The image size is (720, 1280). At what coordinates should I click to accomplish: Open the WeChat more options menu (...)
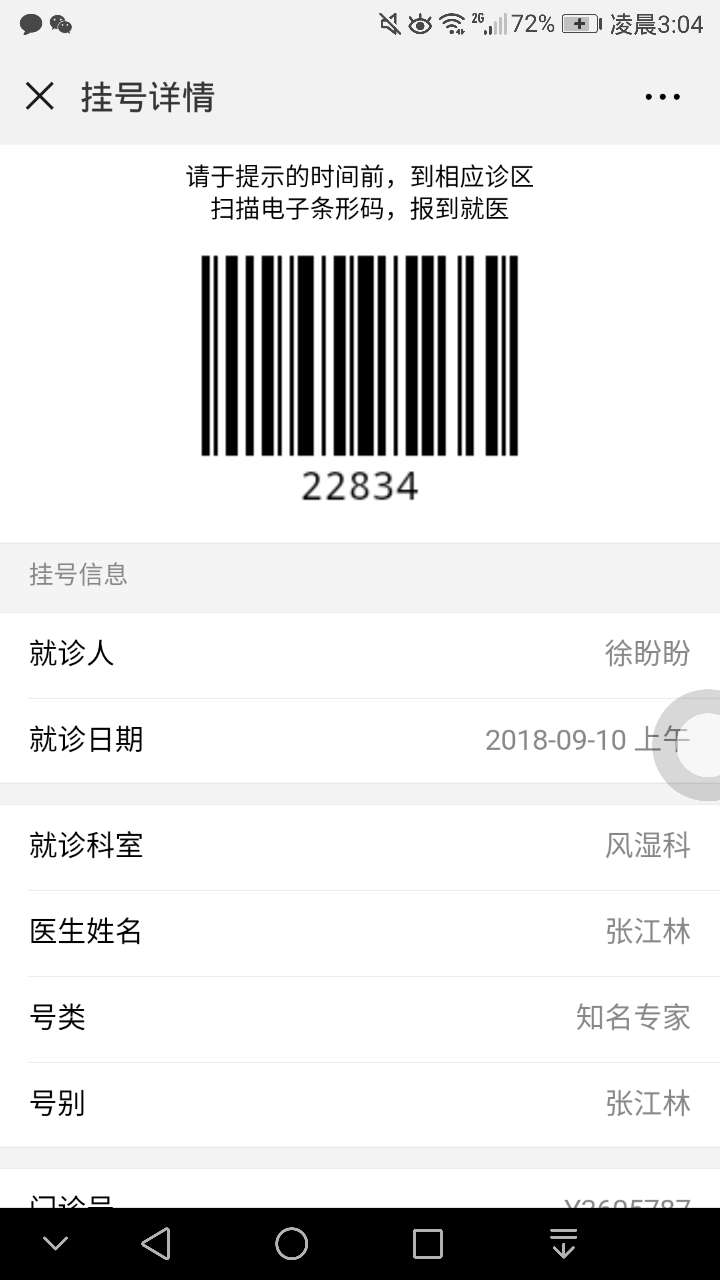point(663,96)
